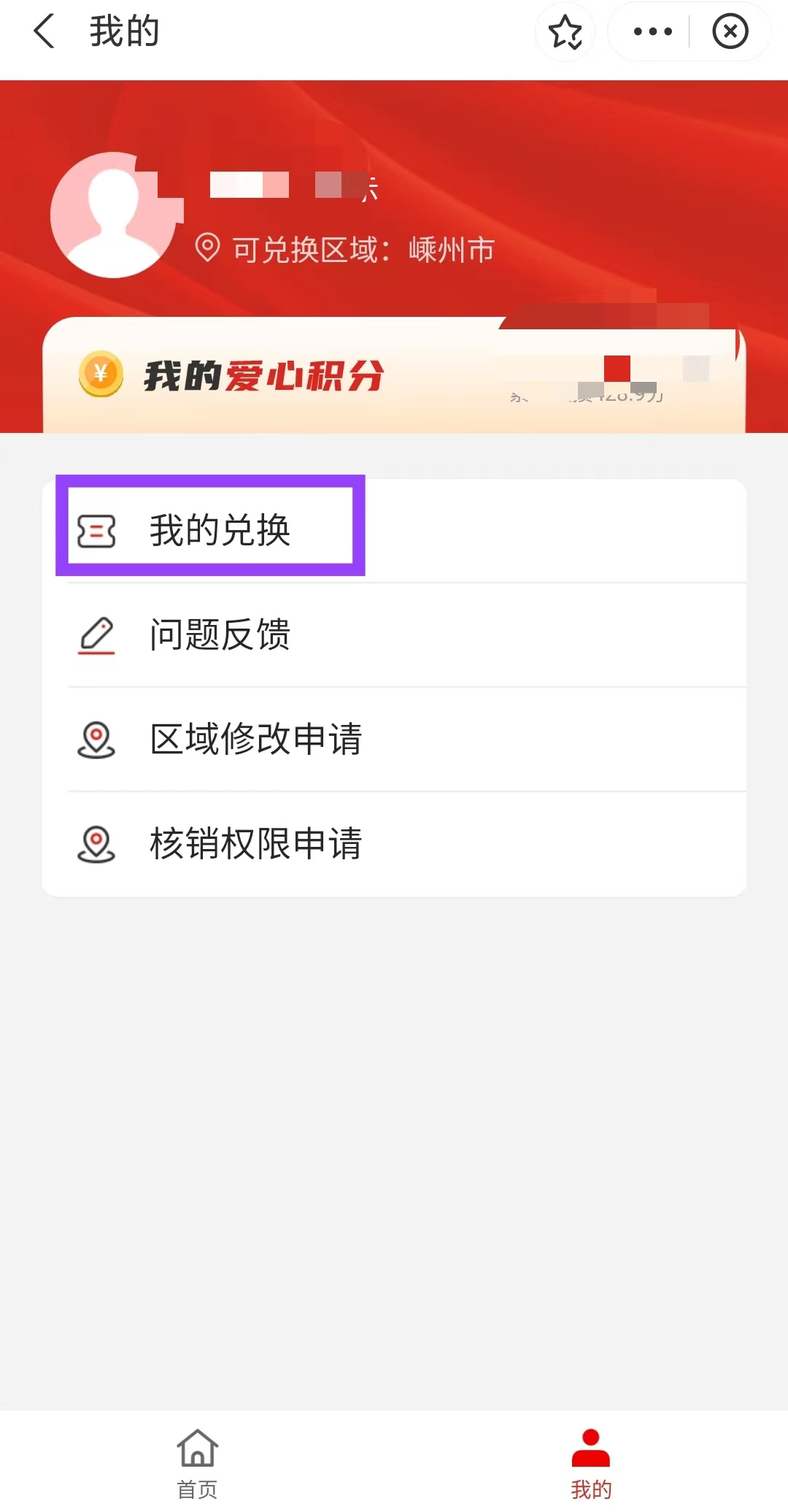
Task: Open the three-dot more options menu
Action: coord(652,32)
